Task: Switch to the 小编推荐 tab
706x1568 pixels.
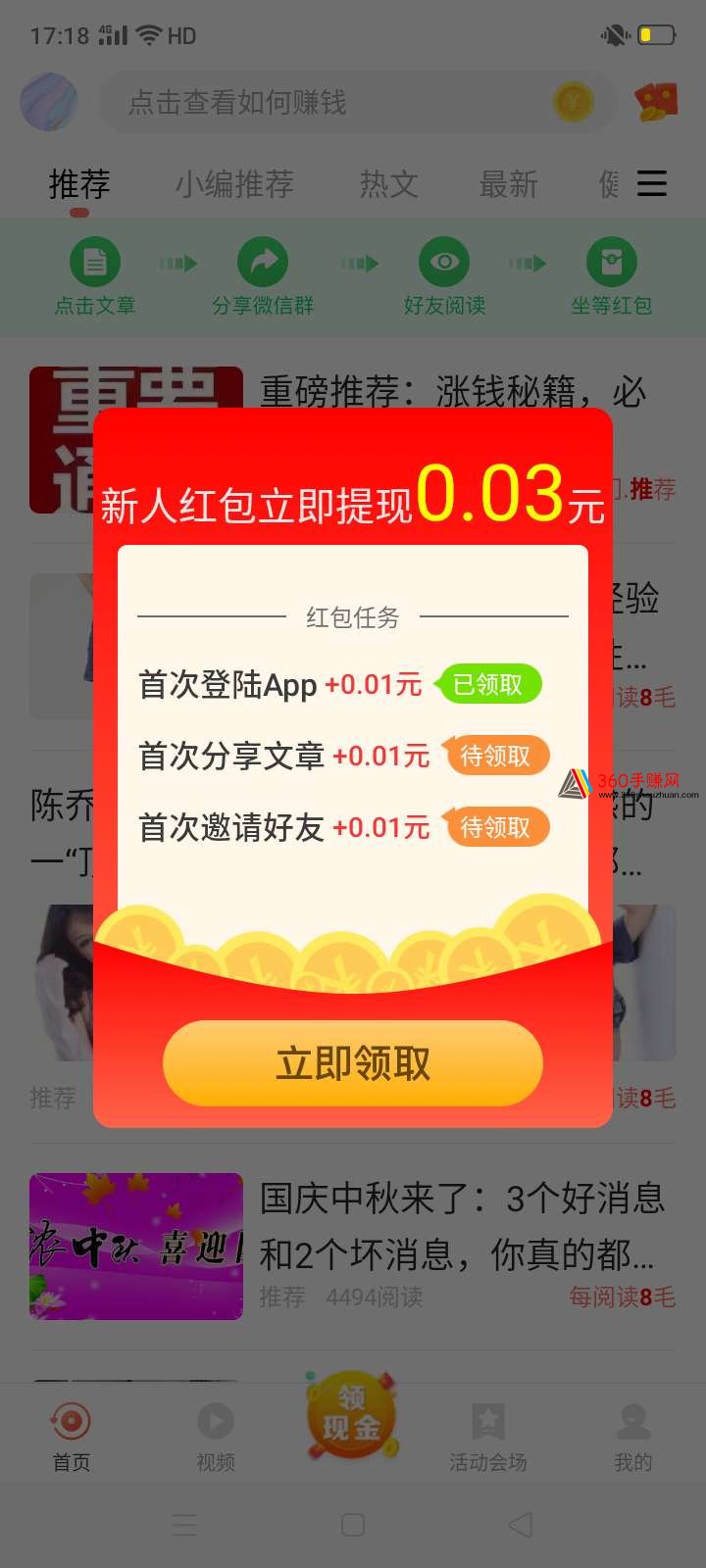Action: click(234, 183)
